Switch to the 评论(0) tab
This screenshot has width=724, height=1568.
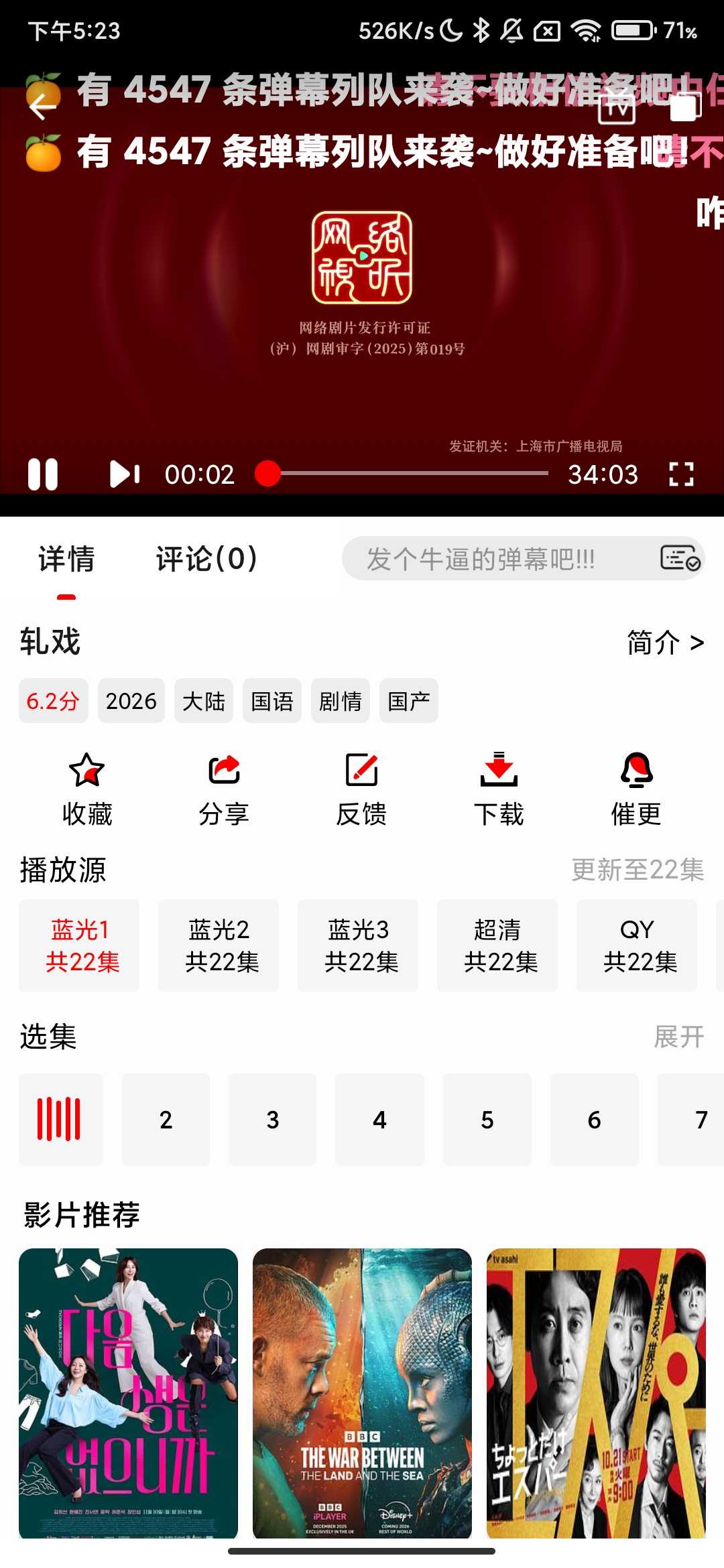pos(206,559)
